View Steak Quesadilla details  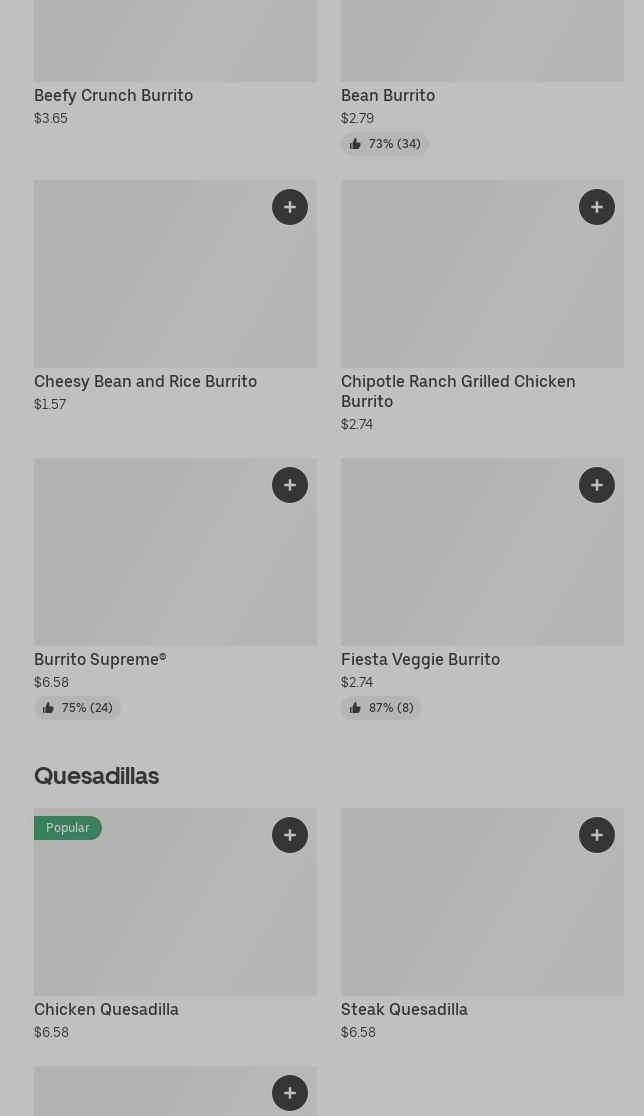click(404, 1009)
